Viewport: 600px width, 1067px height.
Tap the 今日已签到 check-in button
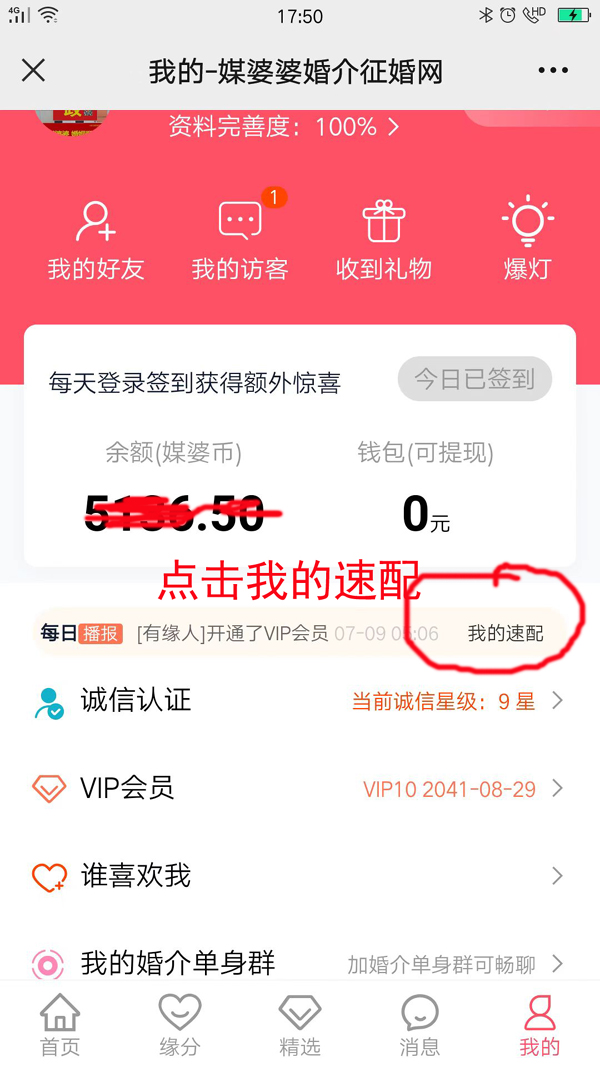(475, 380)
